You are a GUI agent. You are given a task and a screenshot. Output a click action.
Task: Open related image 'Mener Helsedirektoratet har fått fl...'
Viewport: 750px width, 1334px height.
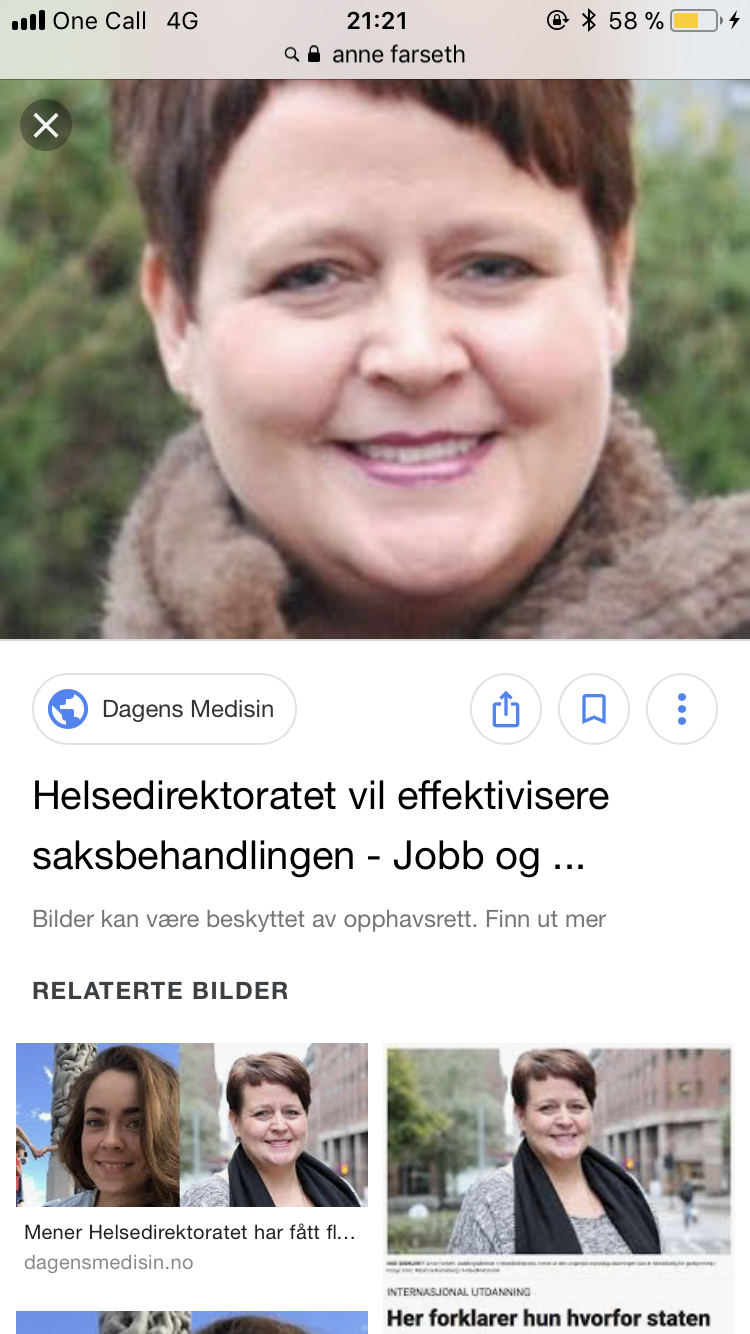pos(192,1158)
